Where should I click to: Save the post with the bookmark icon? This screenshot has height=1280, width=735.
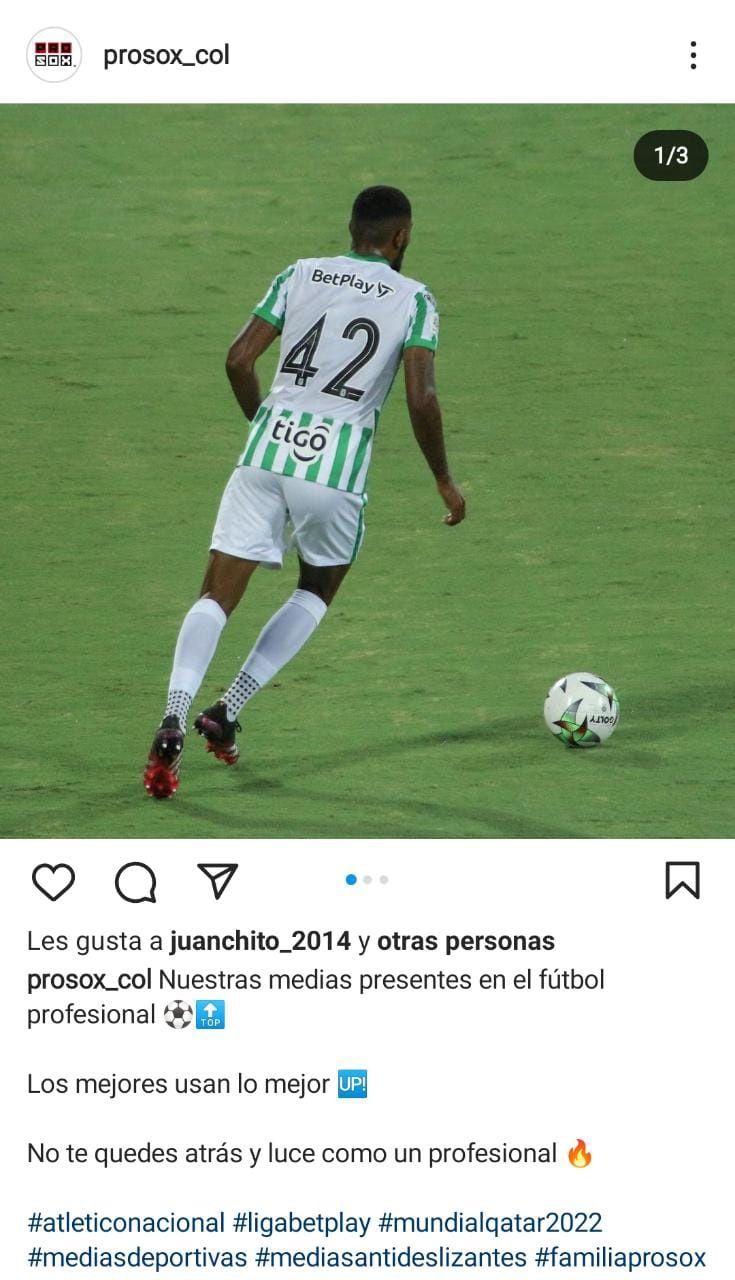pyautogui.click(x=682, y=880)
